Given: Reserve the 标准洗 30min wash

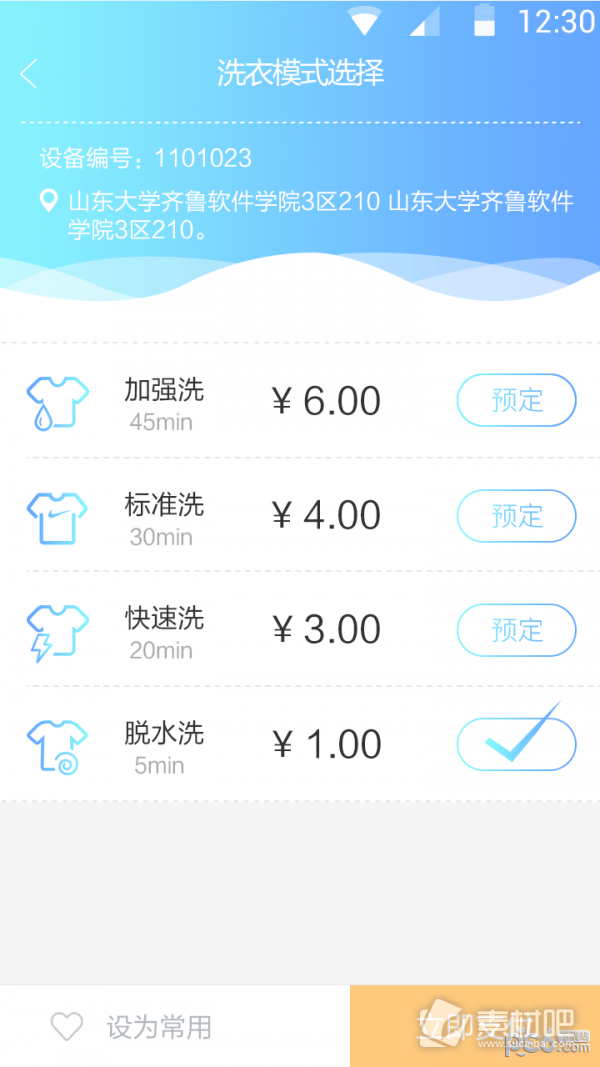Looking at the screenshot, I should pyautogui.click(x=516, y=516).
